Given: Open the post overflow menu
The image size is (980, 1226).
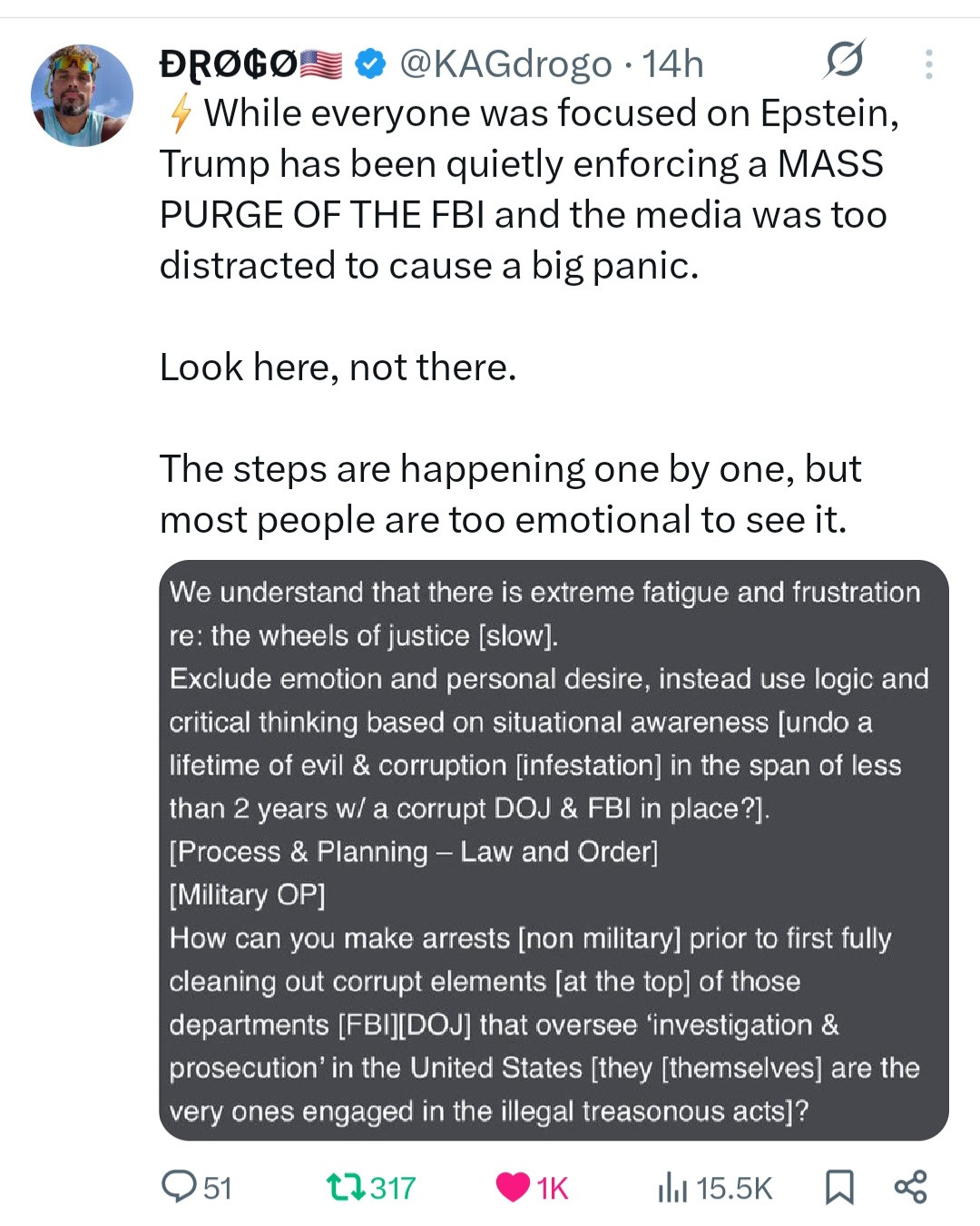Looking at the screenshot, I should point(928,64).
